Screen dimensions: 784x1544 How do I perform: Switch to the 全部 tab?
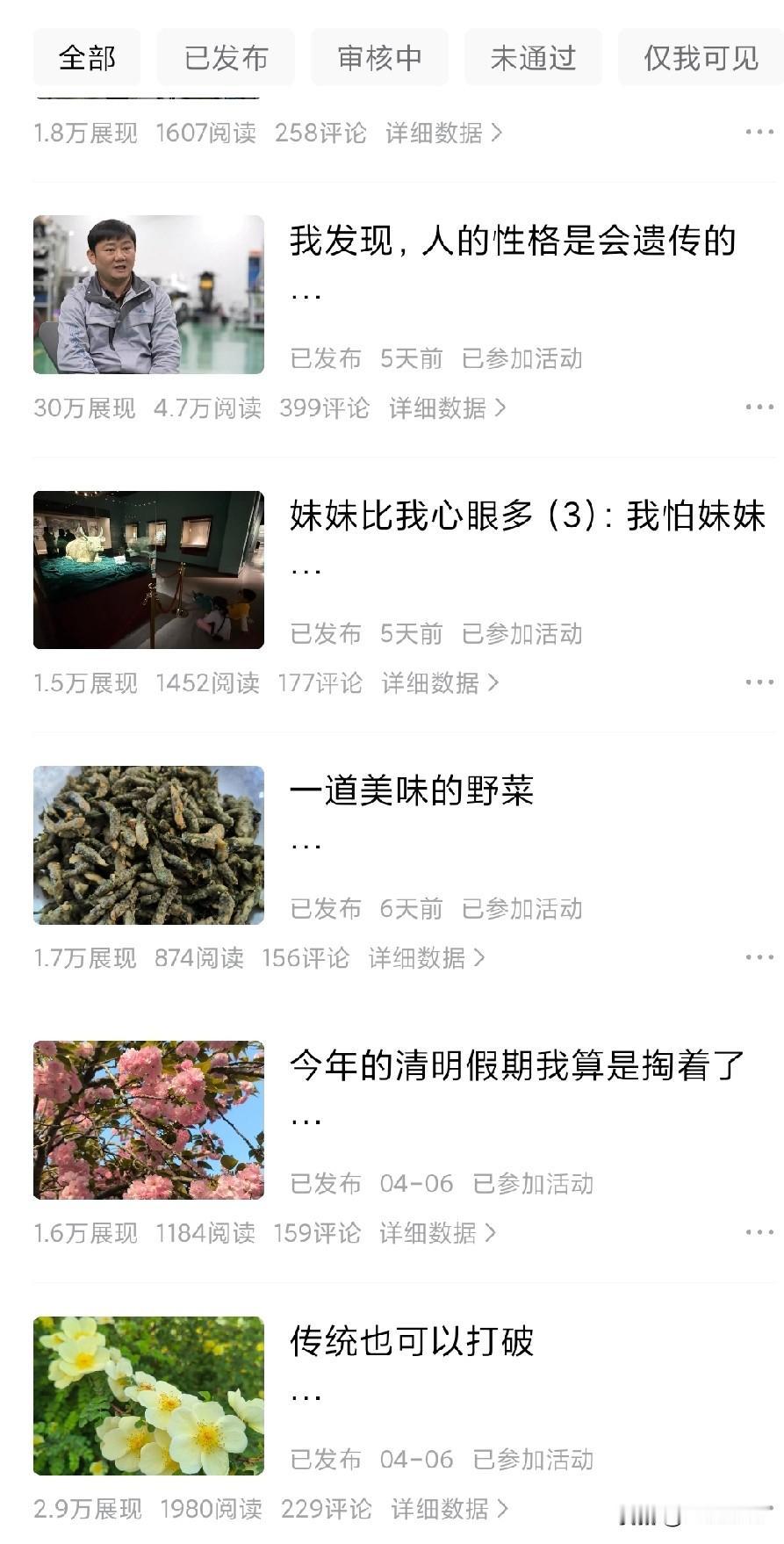coord(87,58)
